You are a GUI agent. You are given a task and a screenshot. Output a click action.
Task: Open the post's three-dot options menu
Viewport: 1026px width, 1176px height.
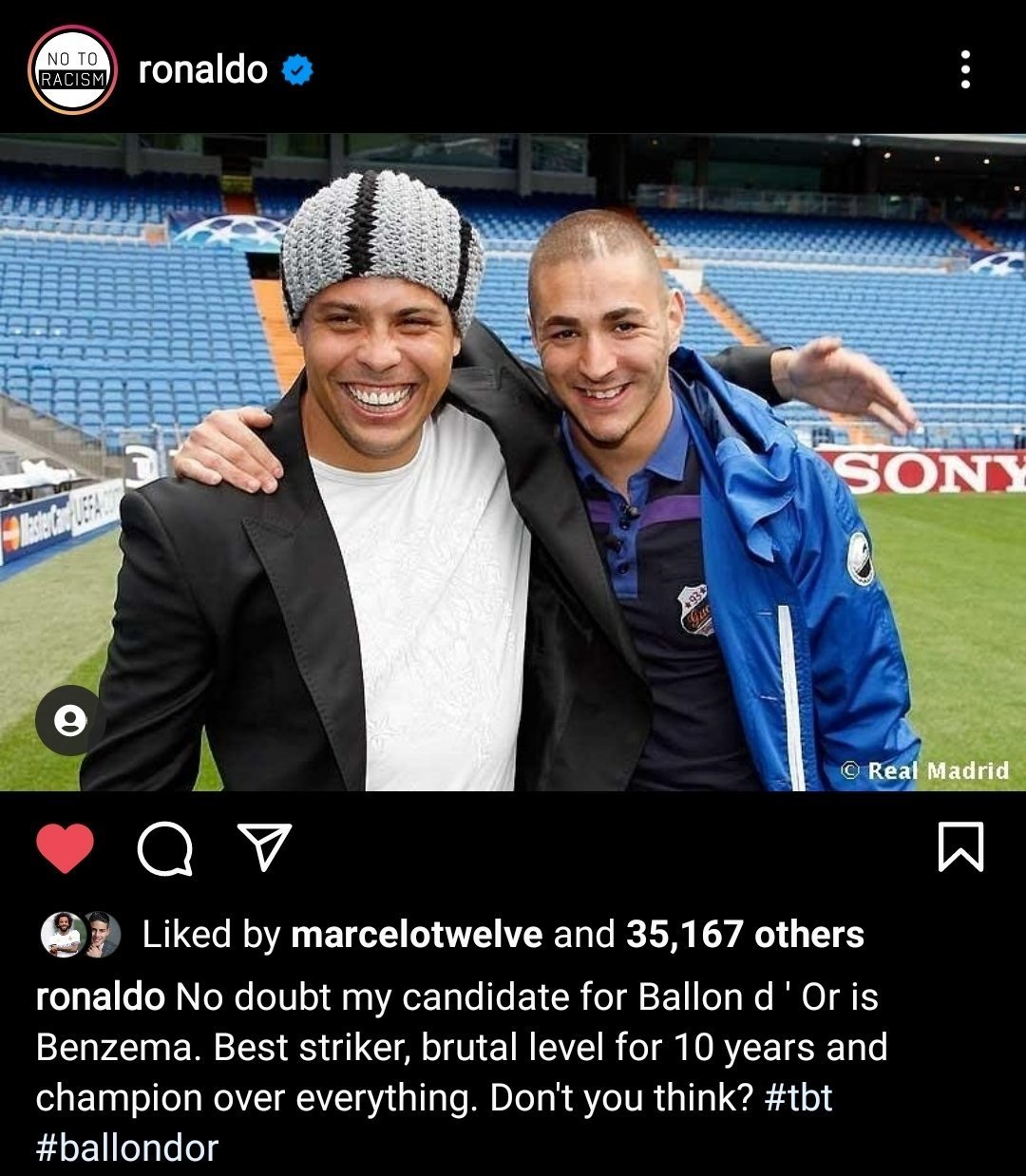tap(965, 70)
